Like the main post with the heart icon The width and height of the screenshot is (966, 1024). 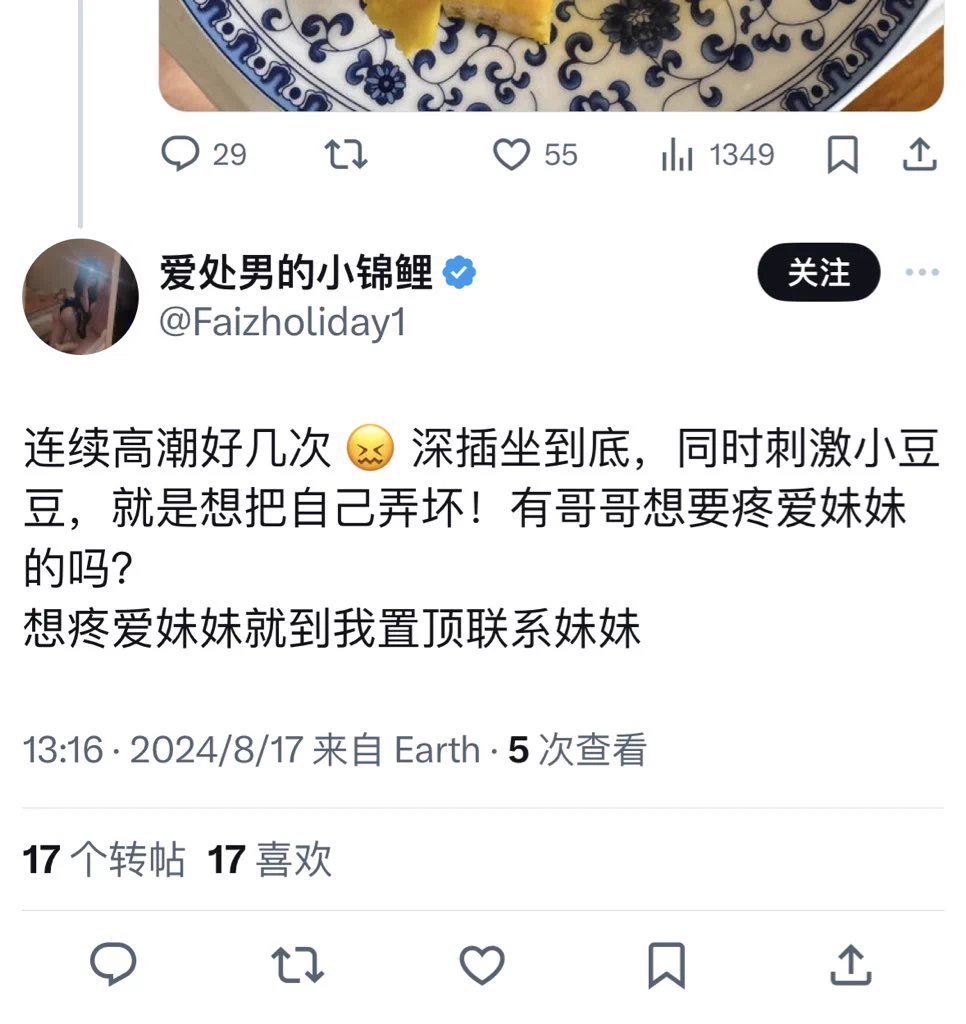[x=481, y=965]
